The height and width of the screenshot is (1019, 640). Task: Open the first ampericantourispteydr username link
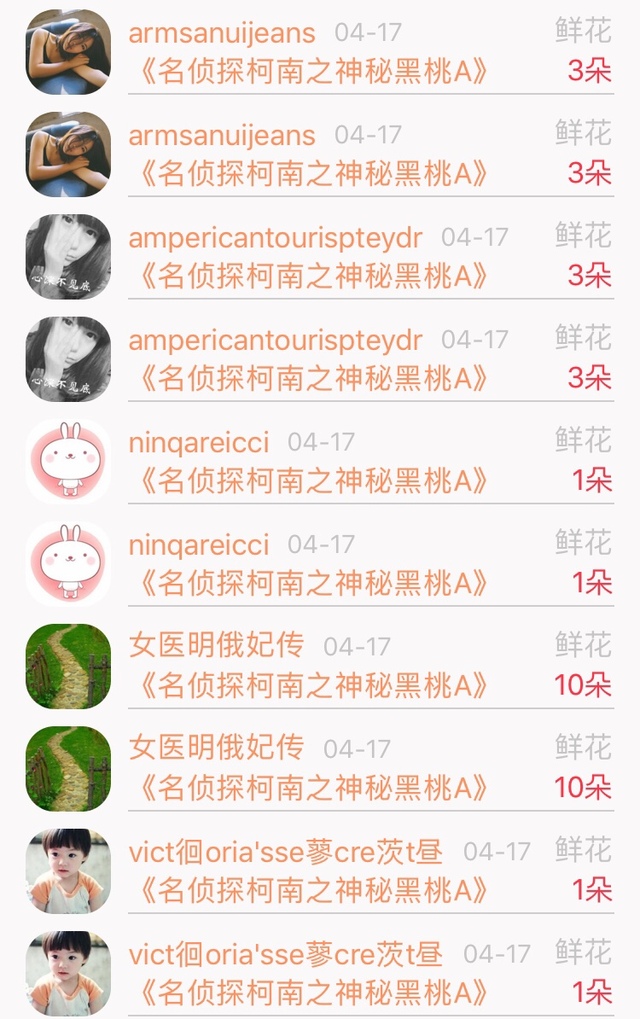(x=275, y=238)
